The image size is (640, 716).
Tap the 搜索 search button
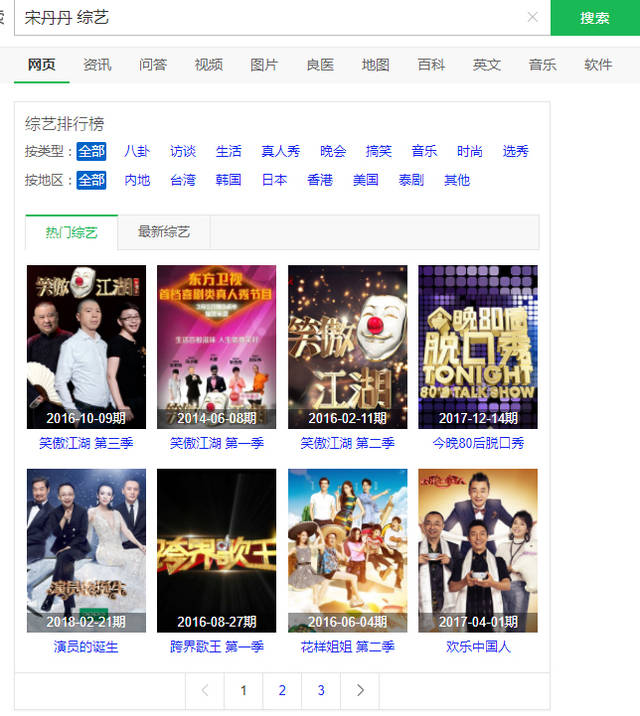point(594,17)
